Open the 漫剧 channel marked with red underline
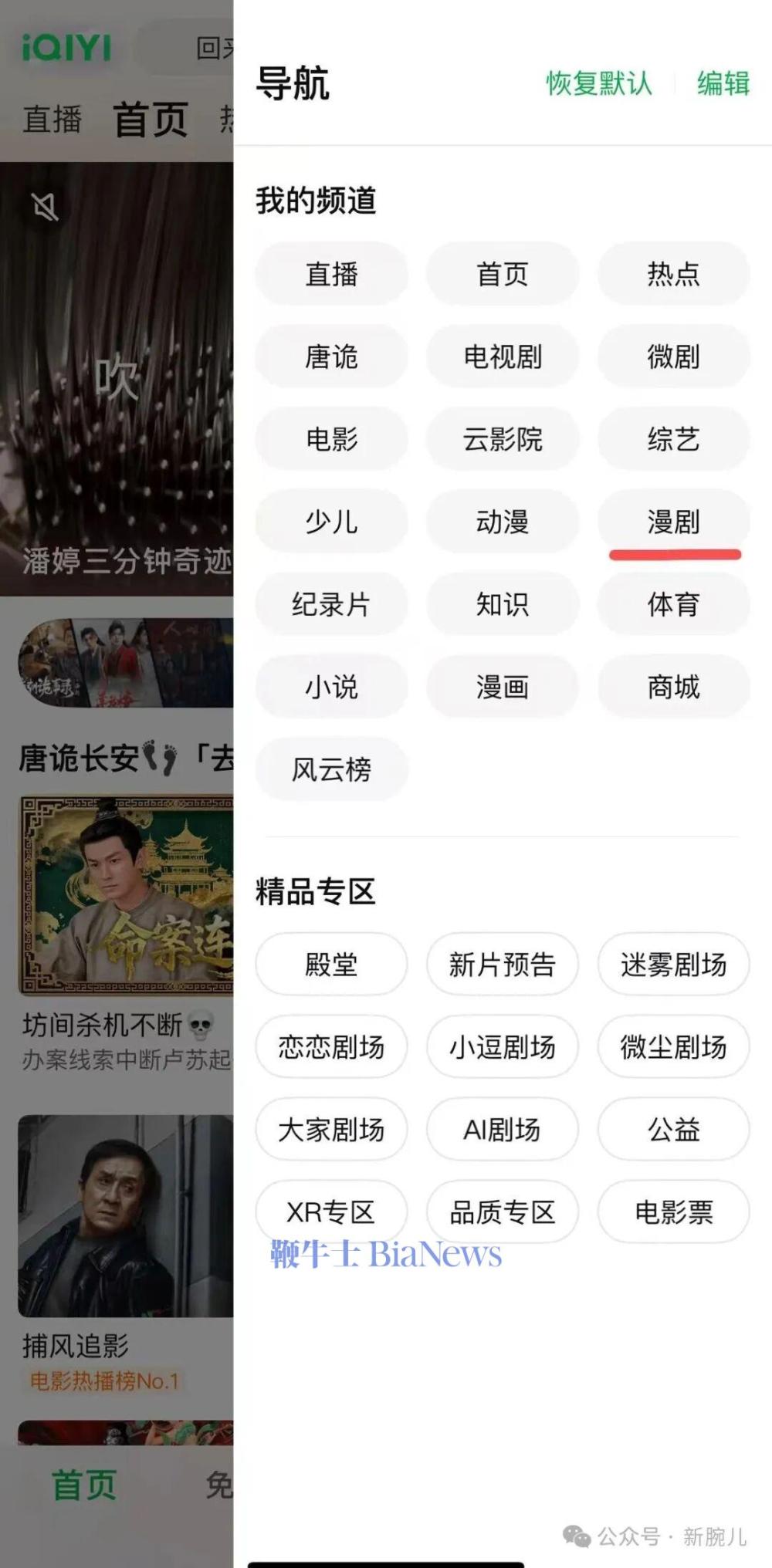The image size is (772, 1568). pos(672,522)
